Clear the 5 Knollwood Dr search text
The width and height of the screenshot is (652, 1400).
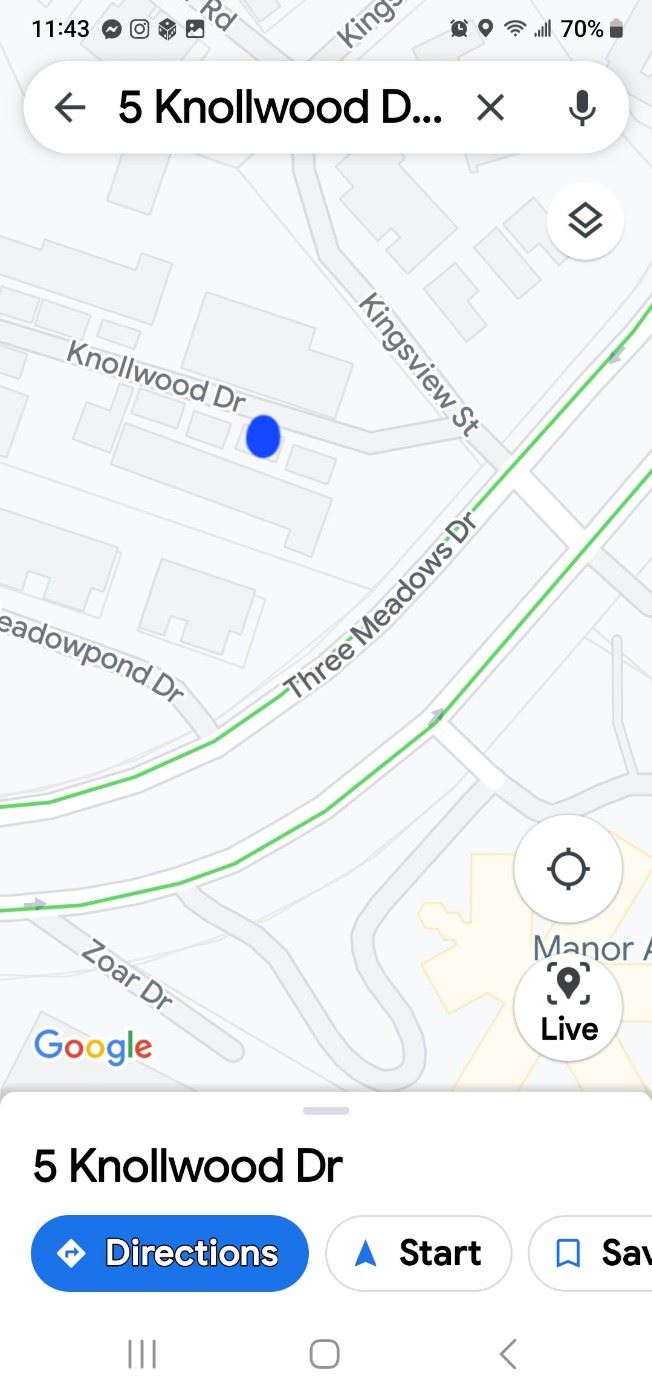click(490, 107)
